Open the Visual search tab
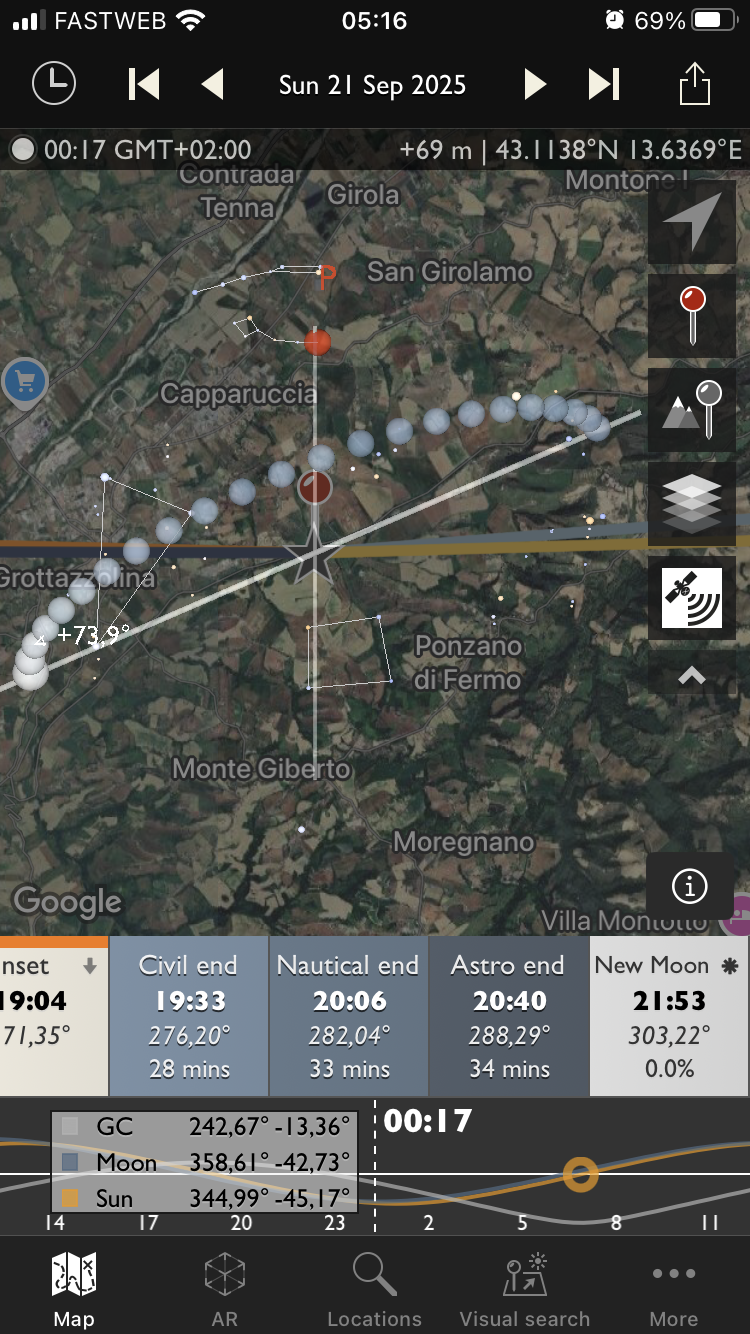Screen dimensions: 750x1334 pos(524,1289)
